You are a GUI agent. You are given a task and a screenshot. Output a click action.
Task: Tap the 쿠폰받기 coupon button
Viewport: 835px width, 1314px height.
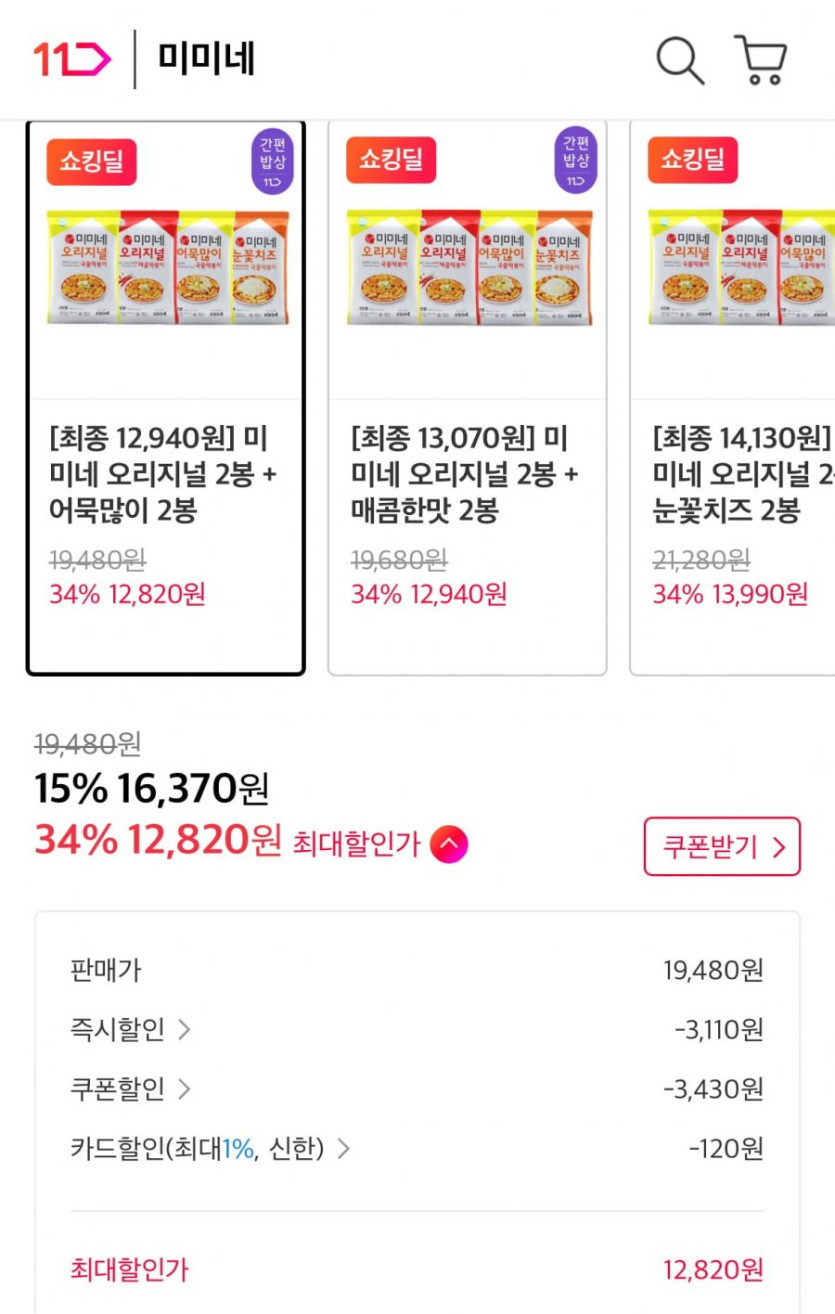coord(721,847)
